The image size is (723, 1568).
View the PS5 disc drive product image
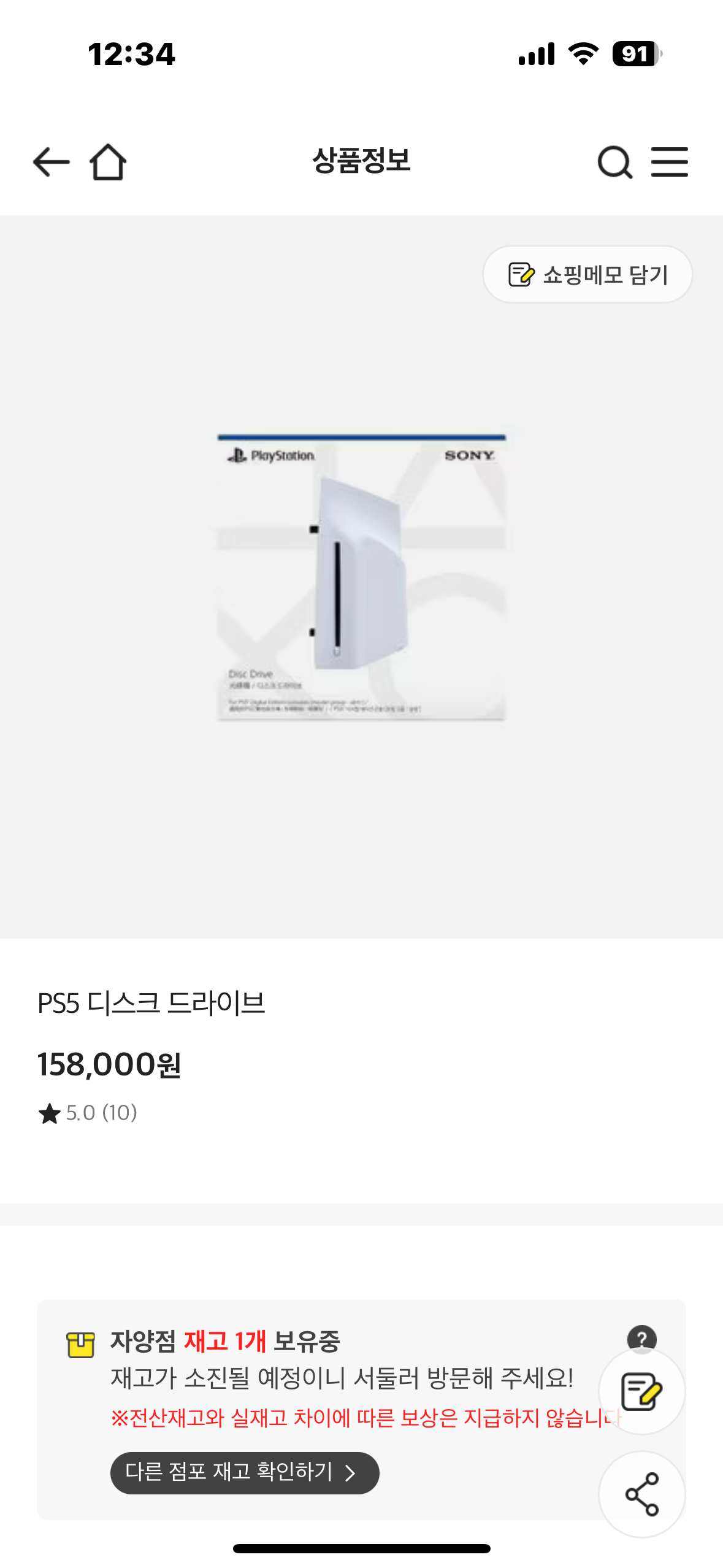tap(362, 577)
